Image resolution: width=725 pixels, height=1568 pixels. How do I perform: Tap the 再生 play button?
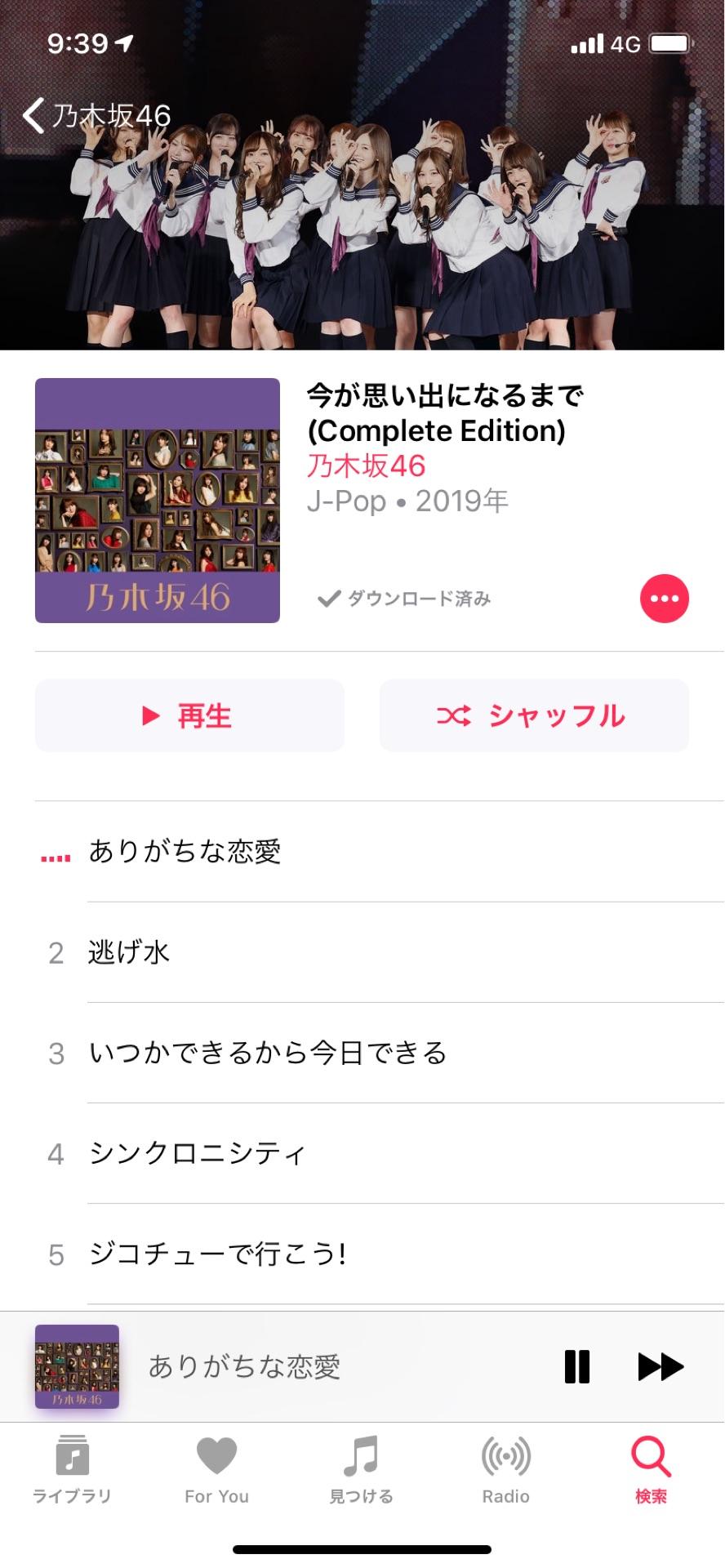pos(189,716)
